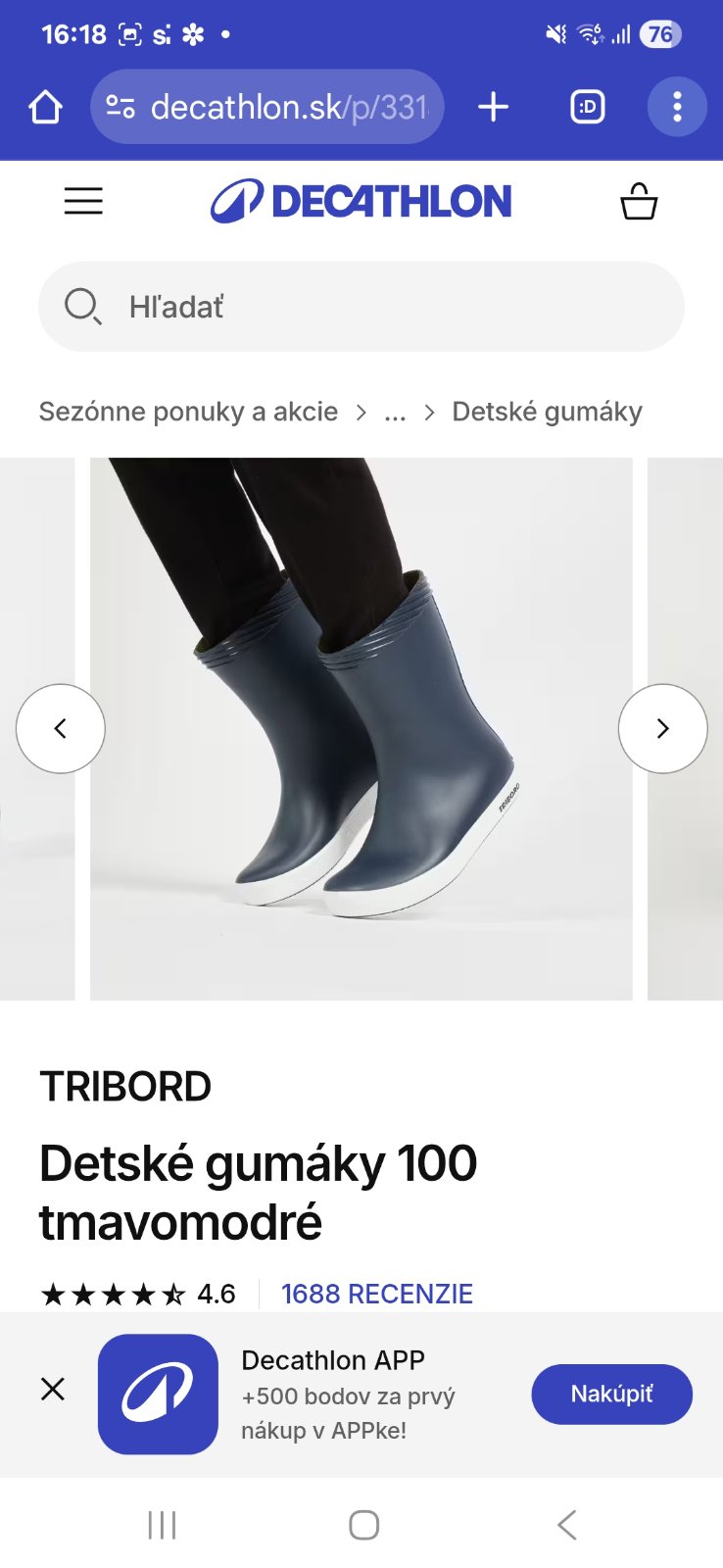Image resolution: width=723 pixels, height=1568 pixels.
Task: Open the hamburger menu
Action: [83, 201]
